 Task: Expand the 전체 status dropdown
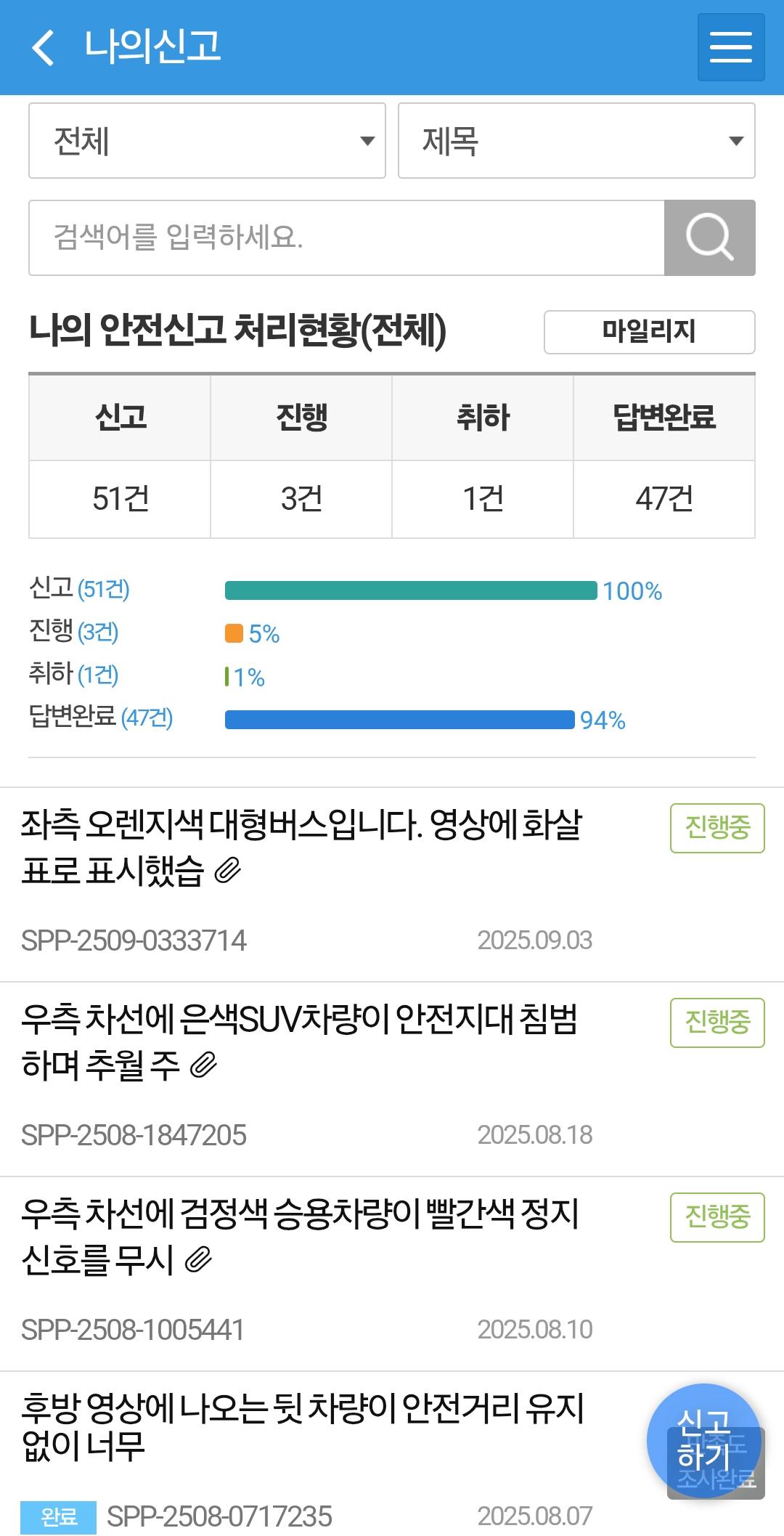click(207, 141)
